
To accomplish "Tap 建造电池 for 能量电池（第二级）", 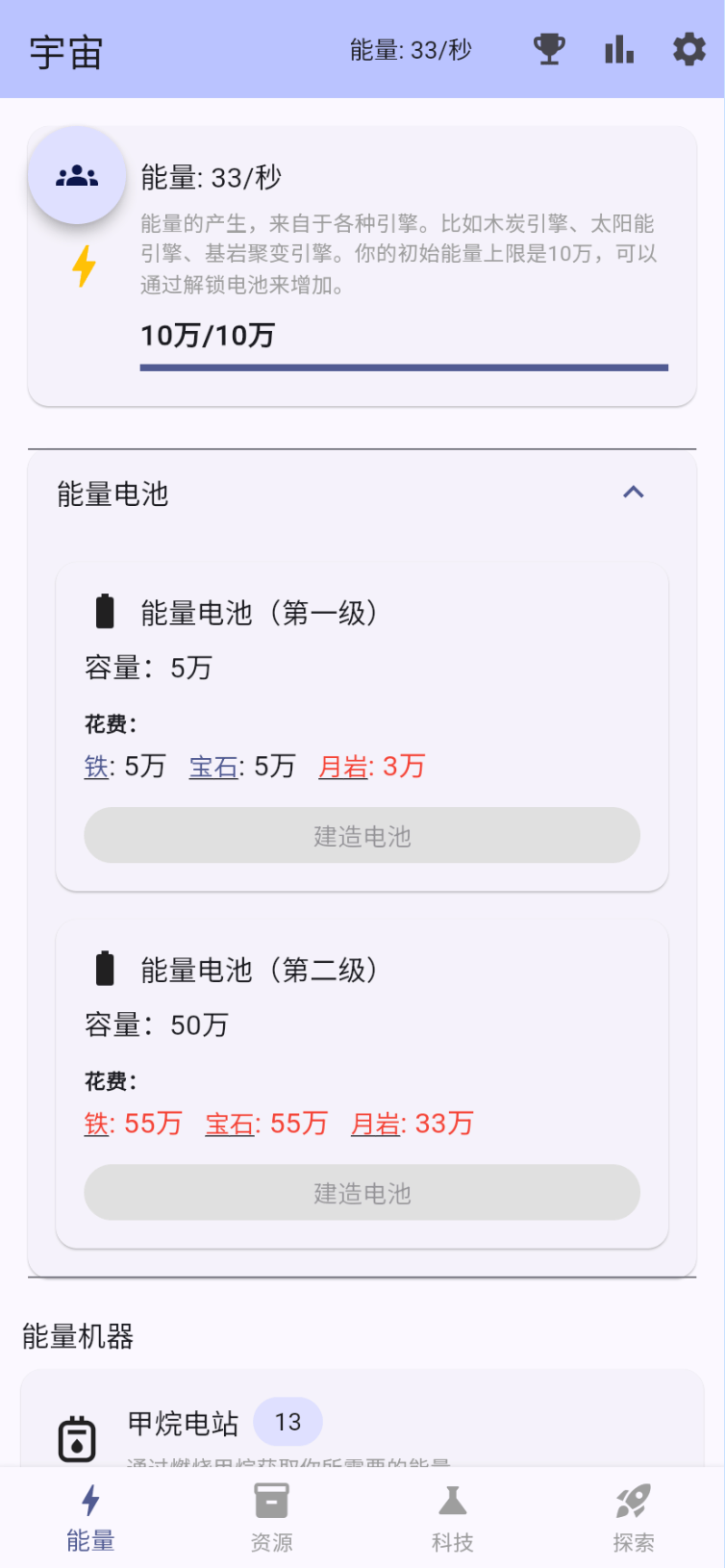I will [x=362, y=1193].
